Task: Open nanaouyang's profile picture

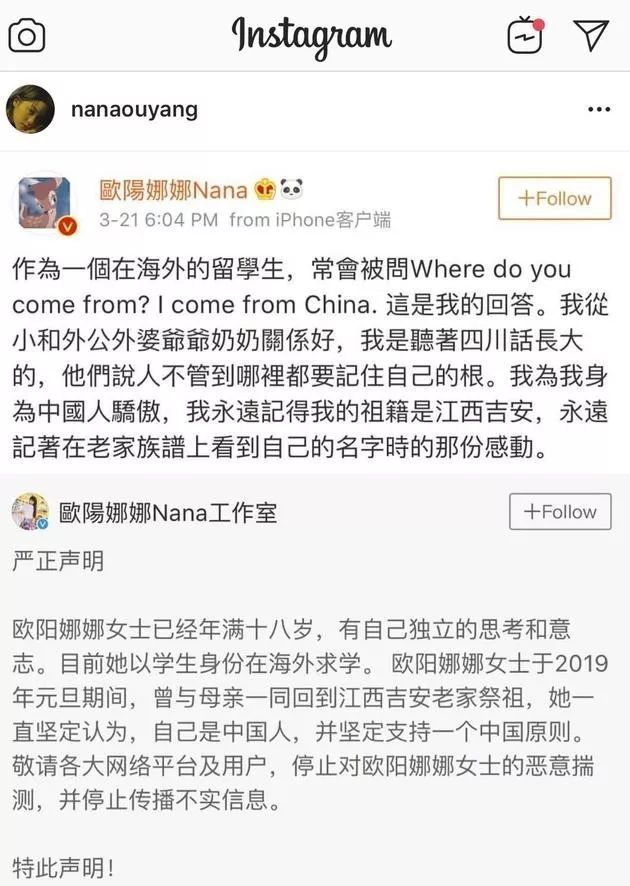Action: (x=30, y=109)
